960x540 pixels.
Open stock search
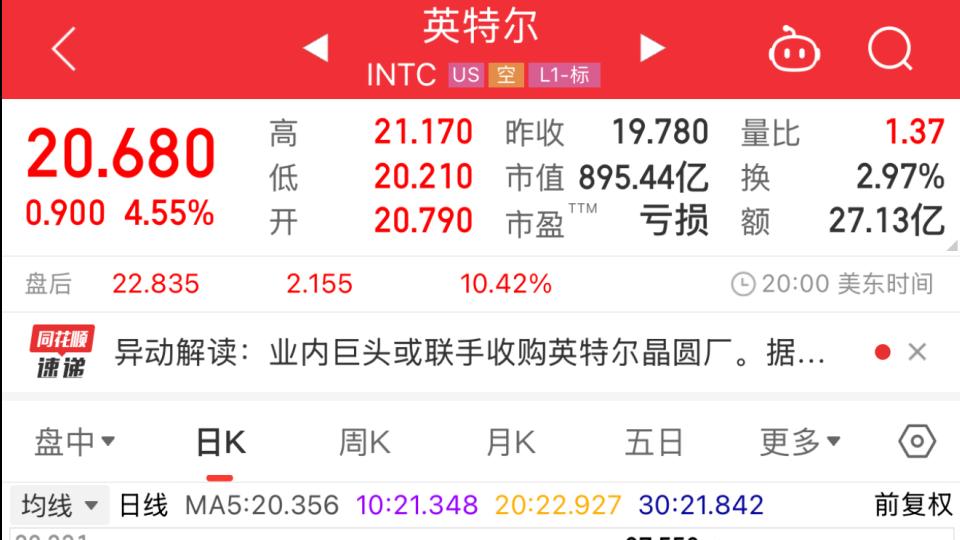pyautogui.click(x=889, y=47)
